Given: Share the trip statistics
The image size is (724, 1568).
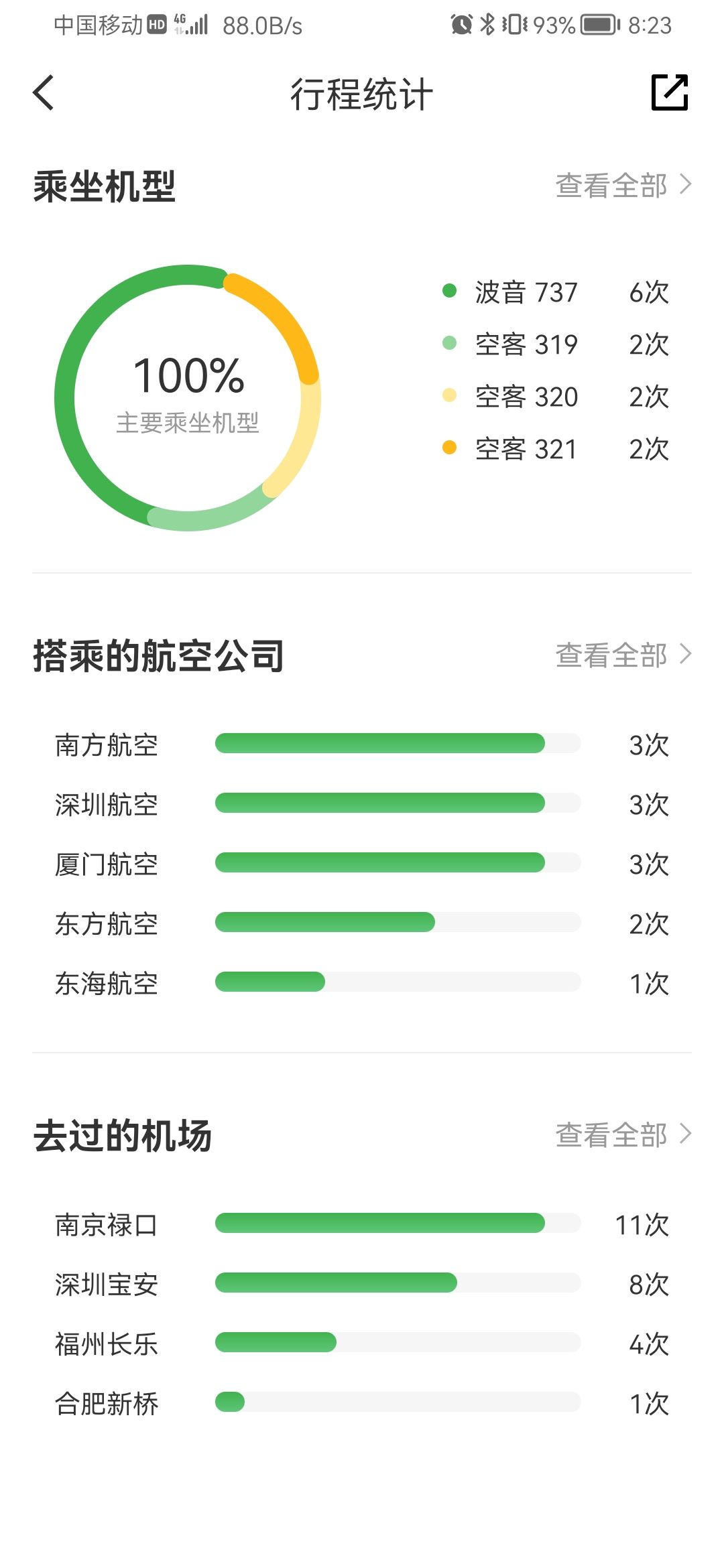Looking at the screenshot, I should 670,92.
